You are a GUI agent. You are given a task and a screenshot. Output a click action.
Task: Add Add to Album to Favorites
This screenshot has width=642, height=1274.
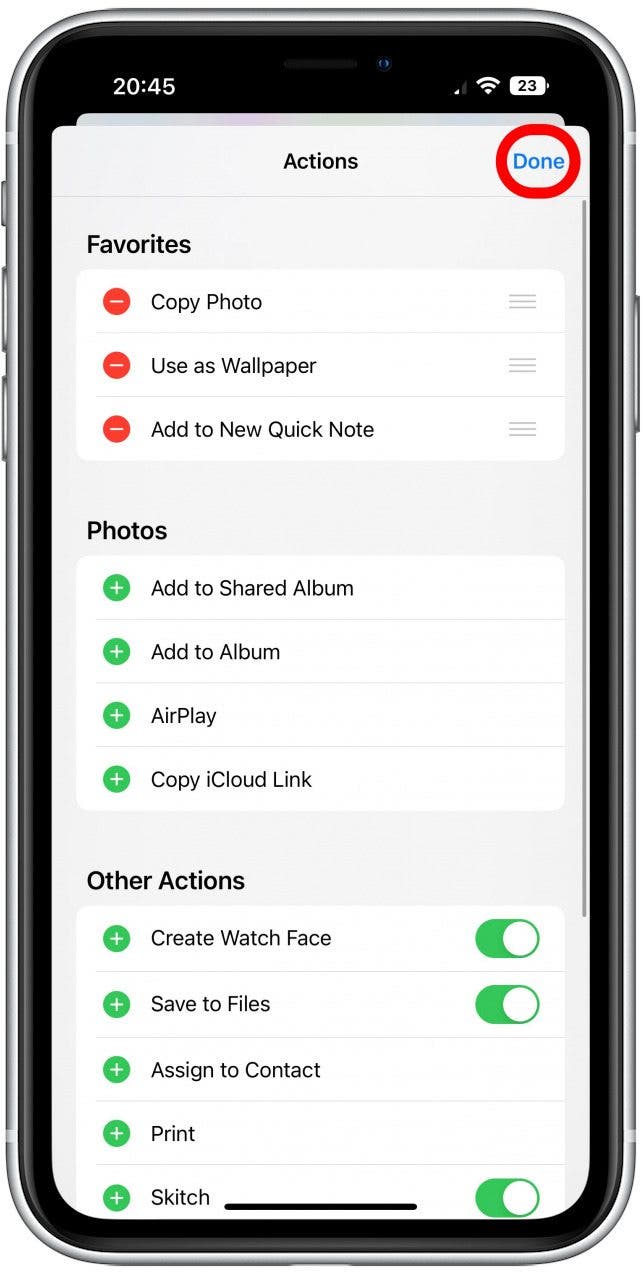(x=117, y=652)
